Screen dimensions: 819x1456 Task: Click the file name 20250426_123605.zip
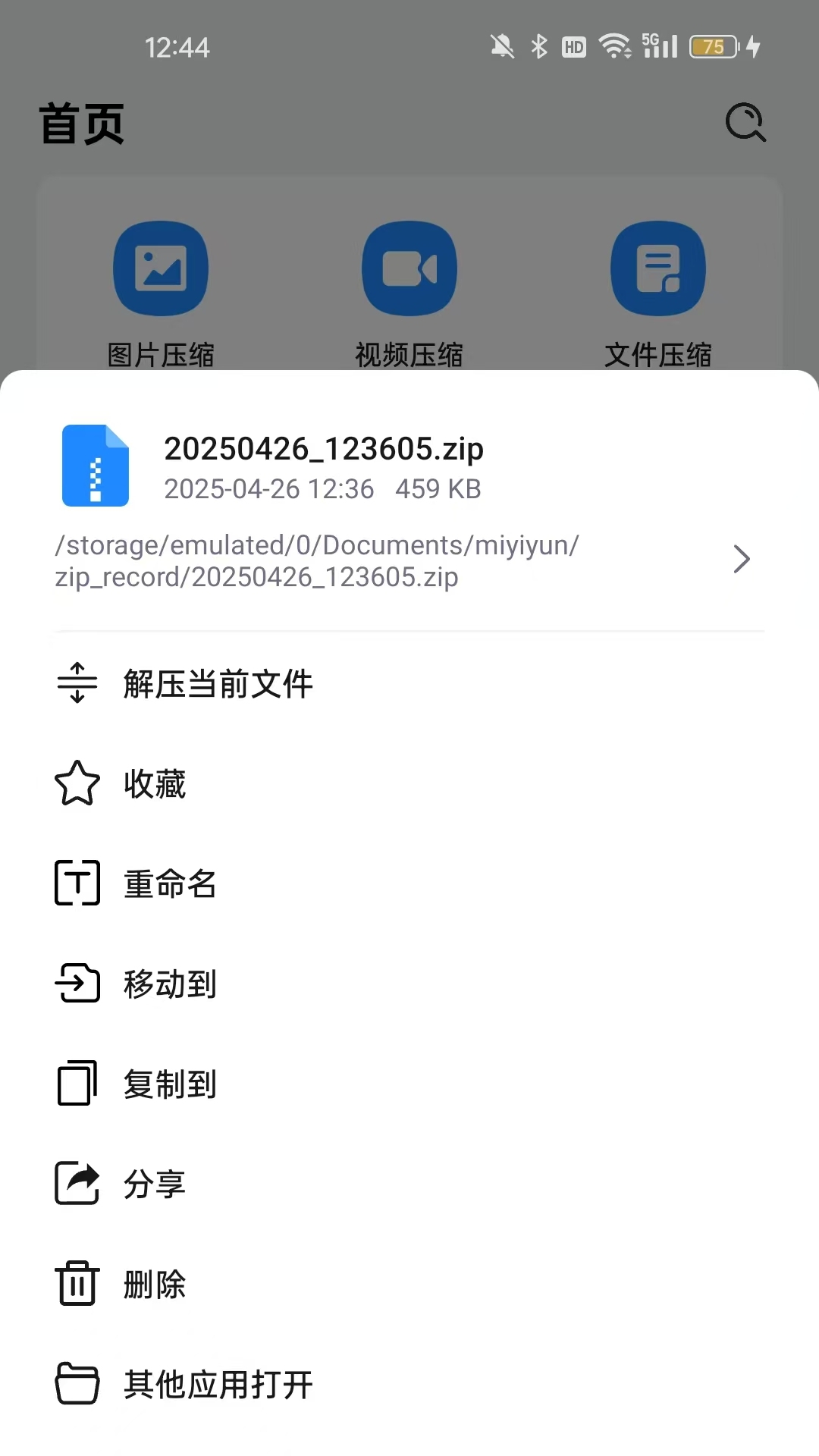(x=325, y=448)
